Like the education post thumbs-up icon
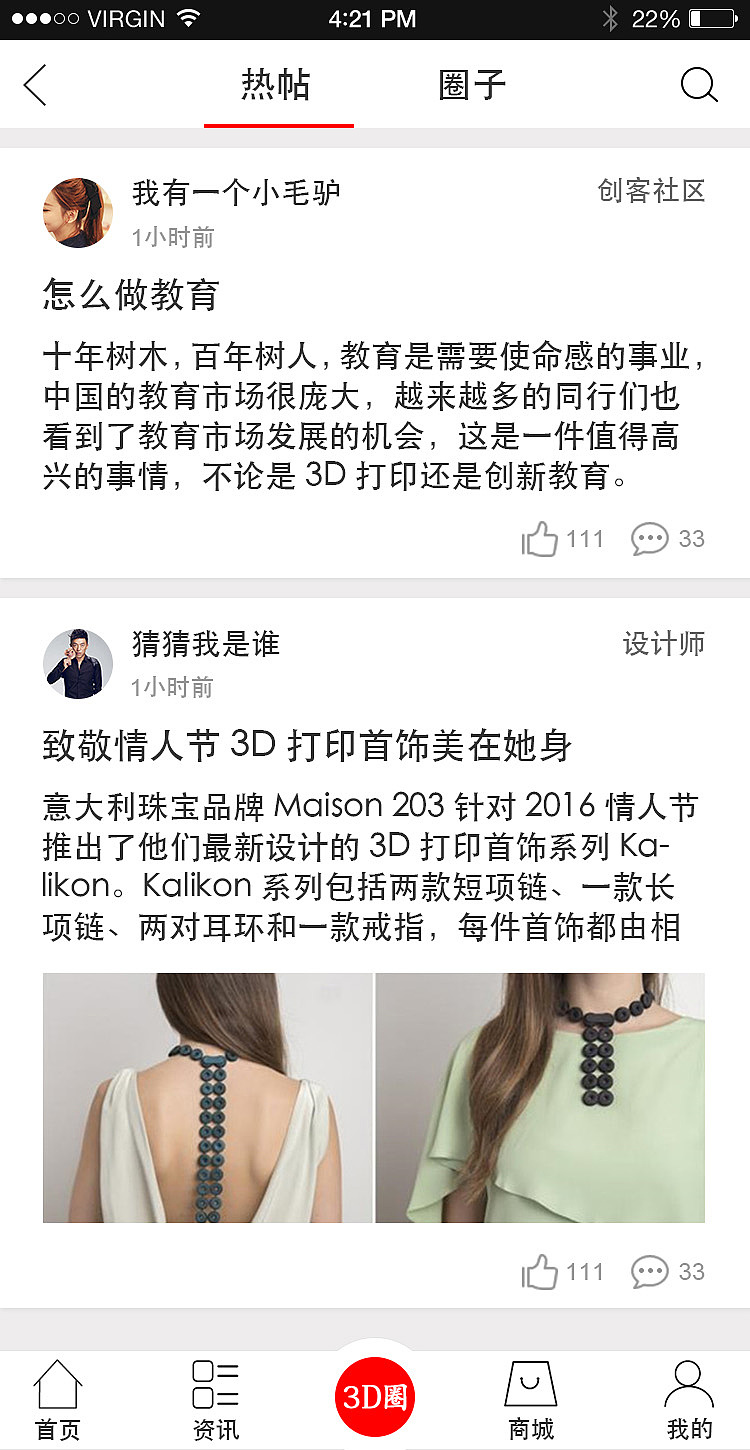The width and height of the screenshot is (750, 1450). 540,539
